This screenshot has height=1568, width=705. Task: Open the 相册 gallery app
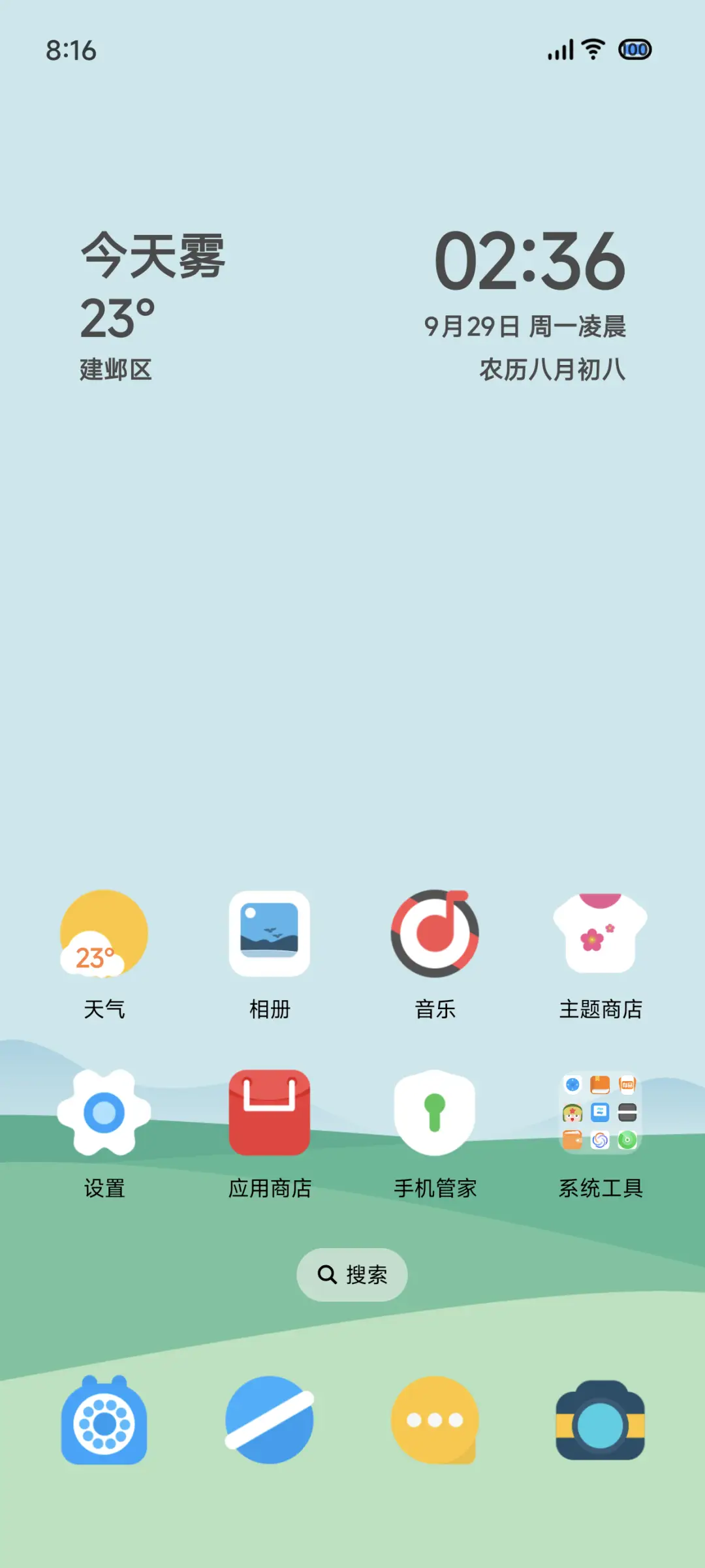270,935
